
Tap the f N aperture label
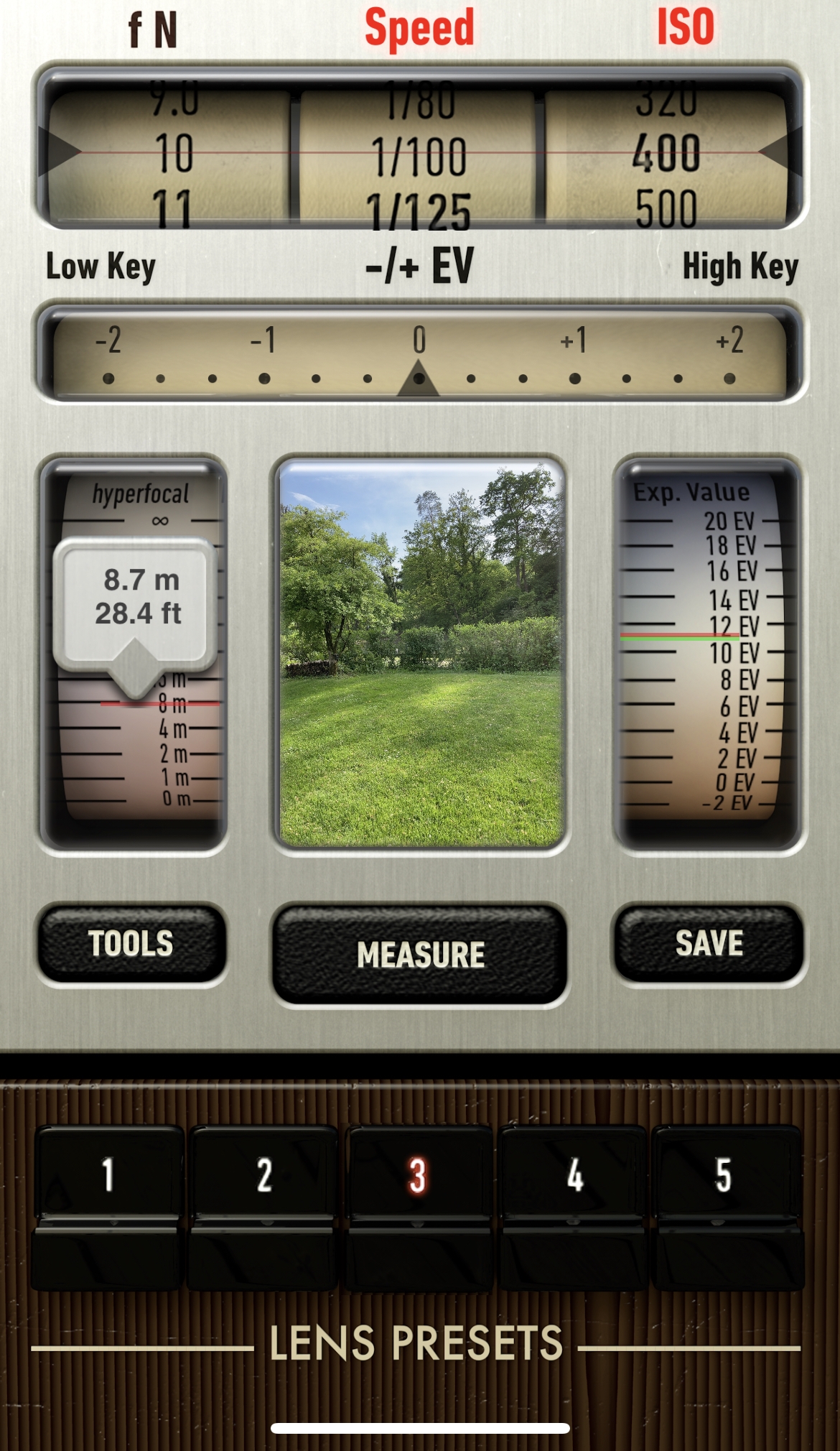click(x=153, y=30)
